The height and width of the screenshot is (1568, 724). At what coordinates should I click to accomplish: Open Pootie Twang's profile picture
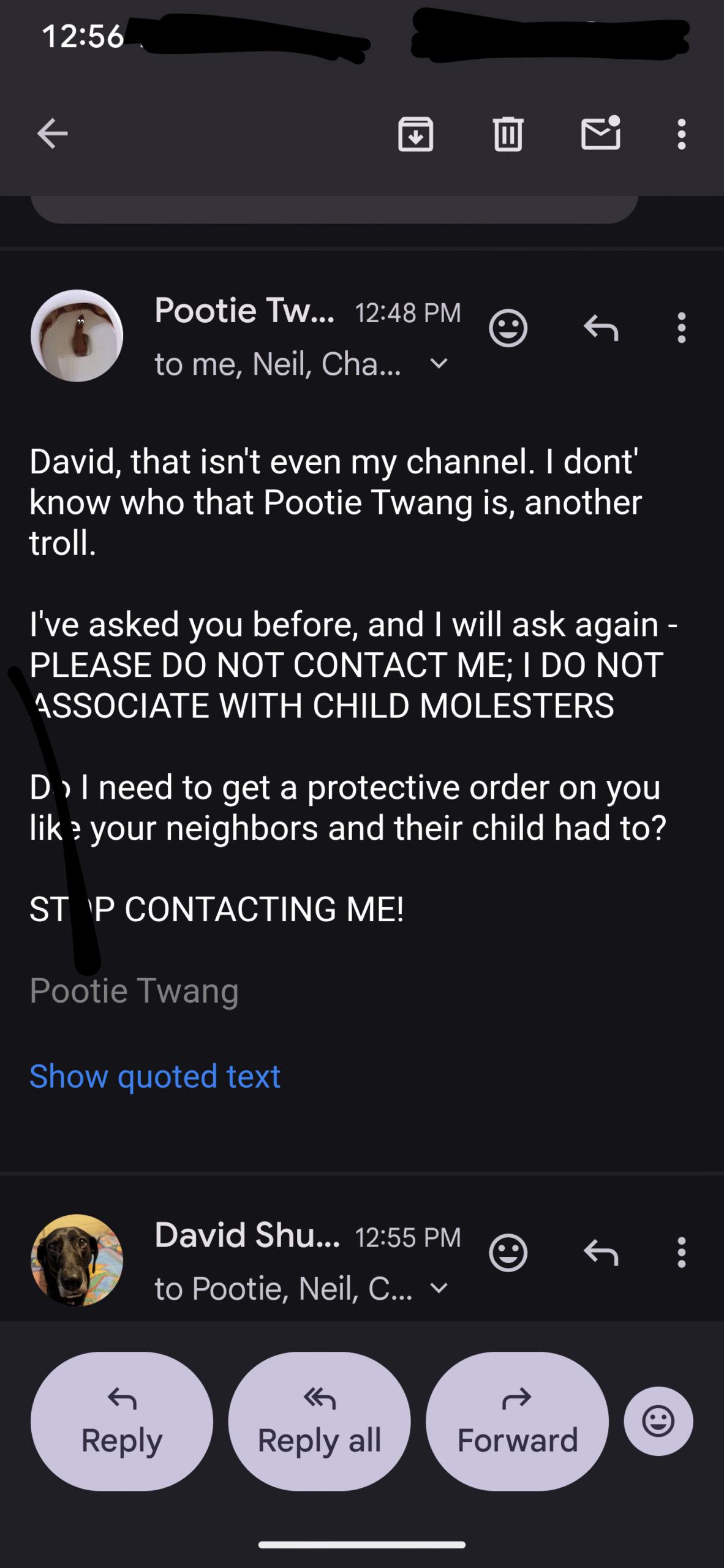[77, 336]
